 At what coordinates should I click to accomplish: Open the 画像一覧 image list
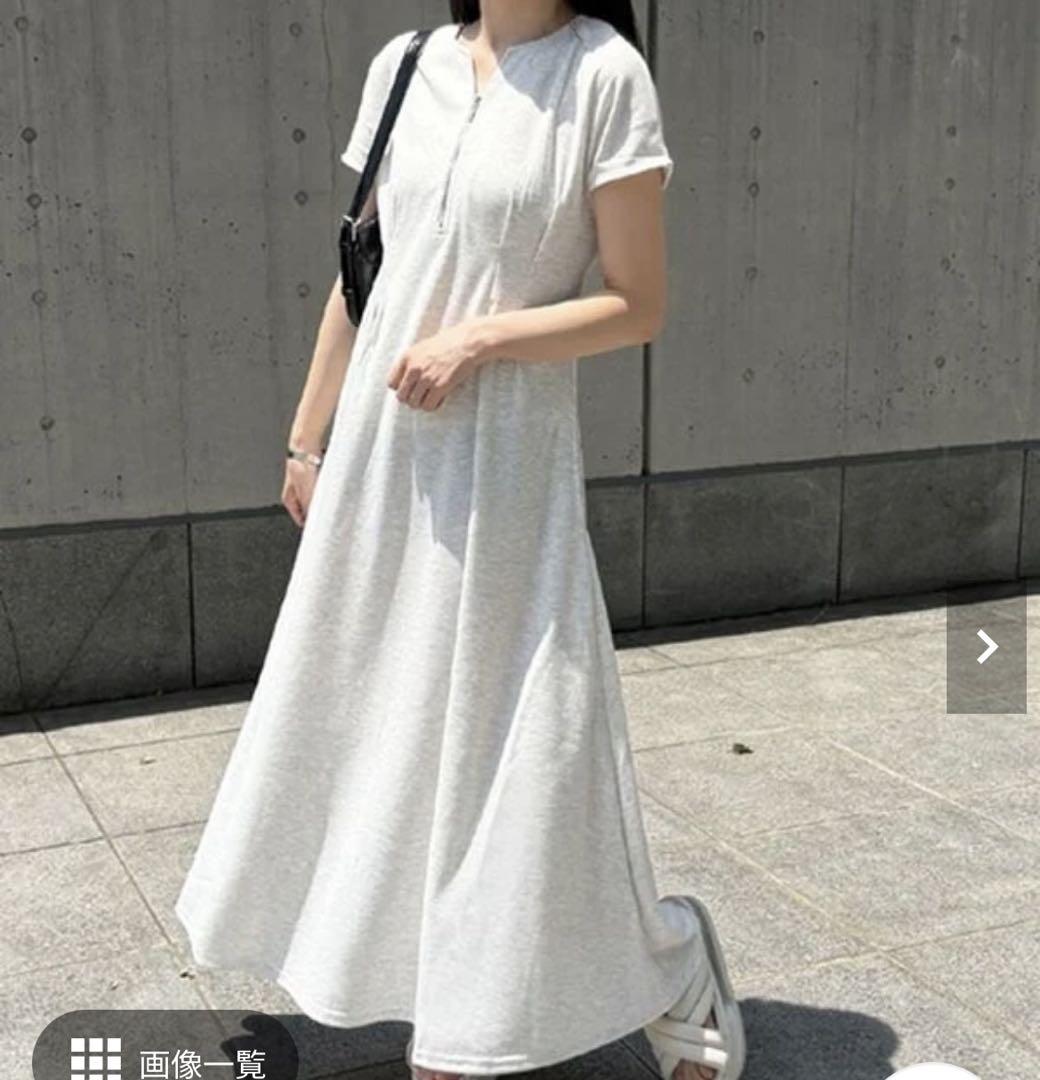point(166,1055)
